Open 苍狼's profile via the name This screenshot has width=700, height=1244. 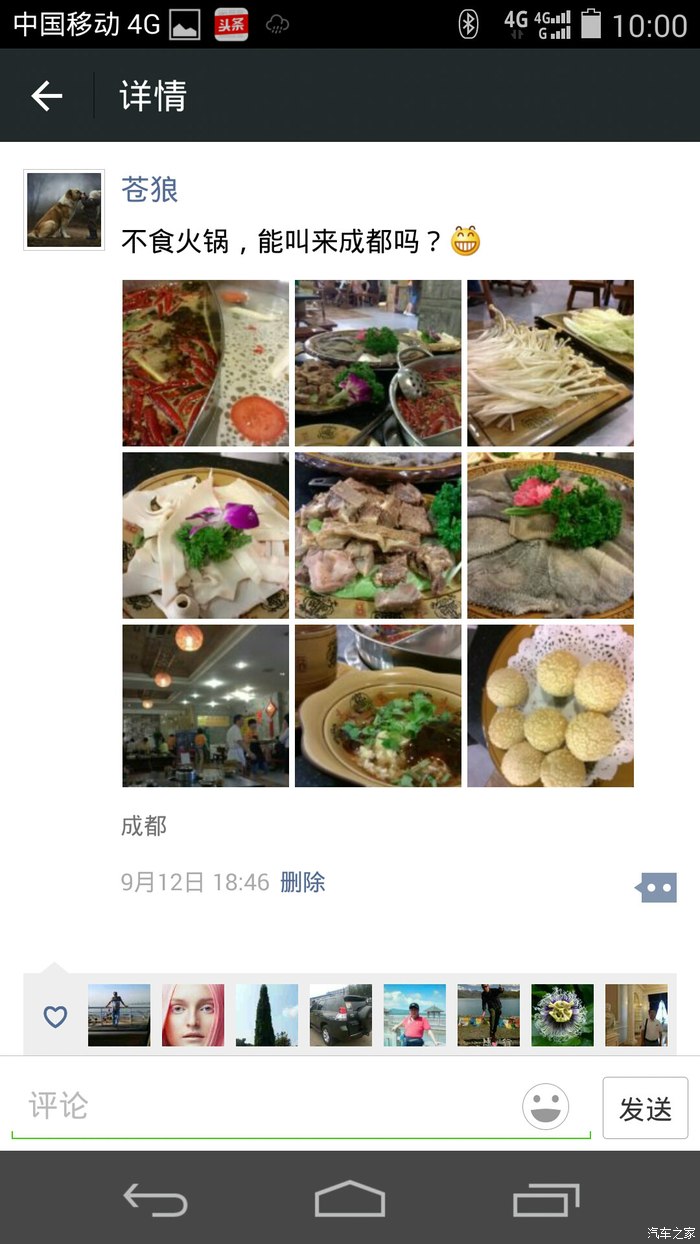(x=150, y=189)
